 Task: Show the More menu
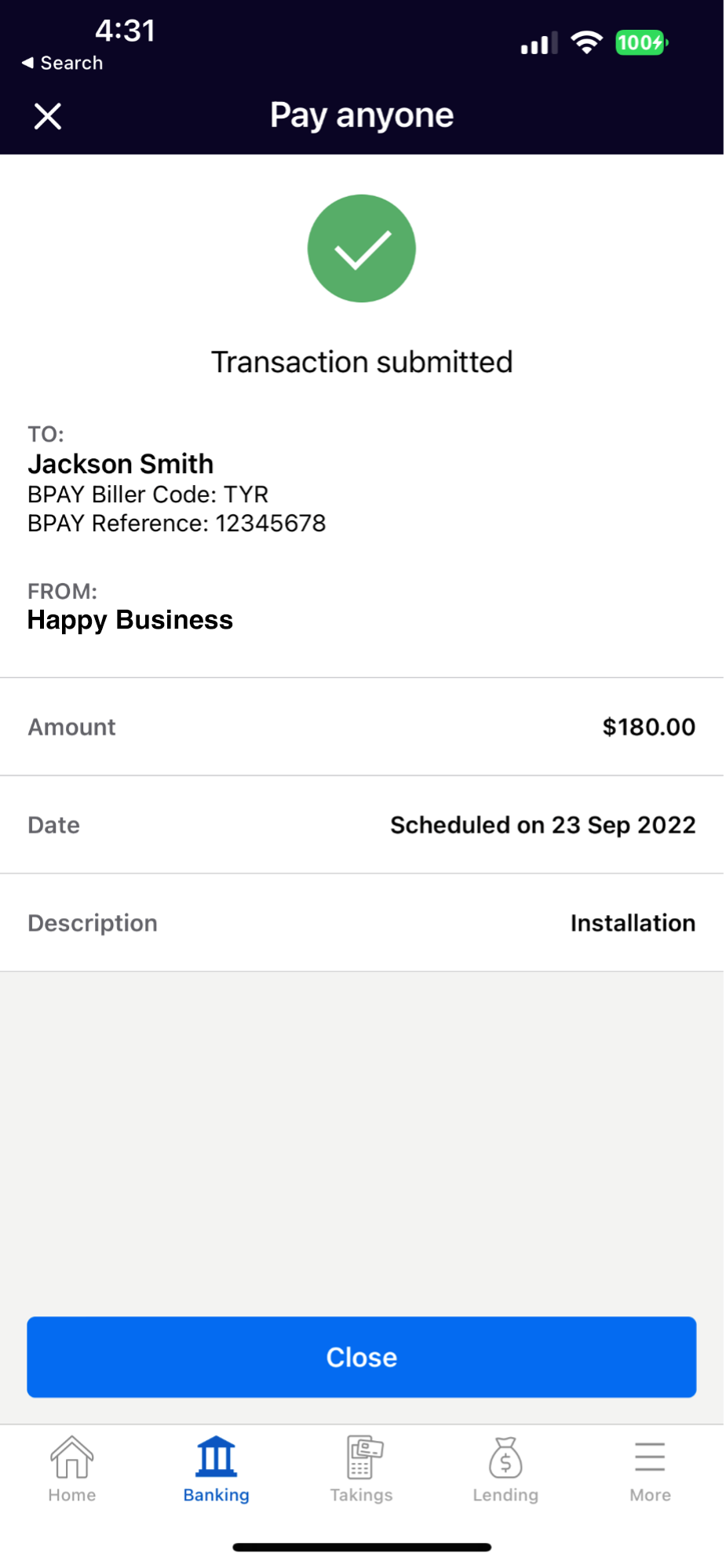pyautogui.click(x=650, y=1469)
